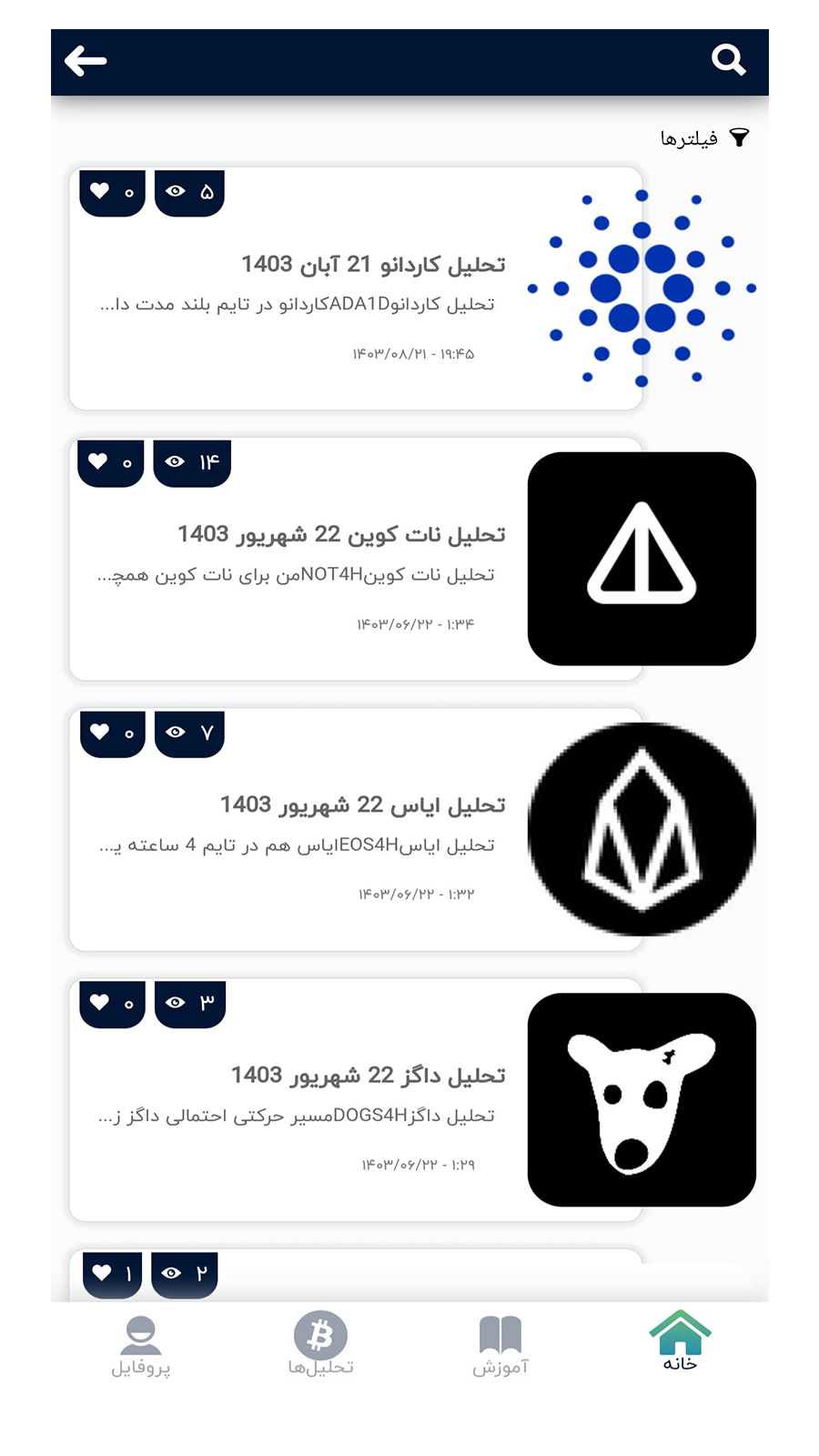The image size is (819, 1456).
Task: Open the تحلیل نات کوین 22 شهریور analysis
Action: click(341, 535)
